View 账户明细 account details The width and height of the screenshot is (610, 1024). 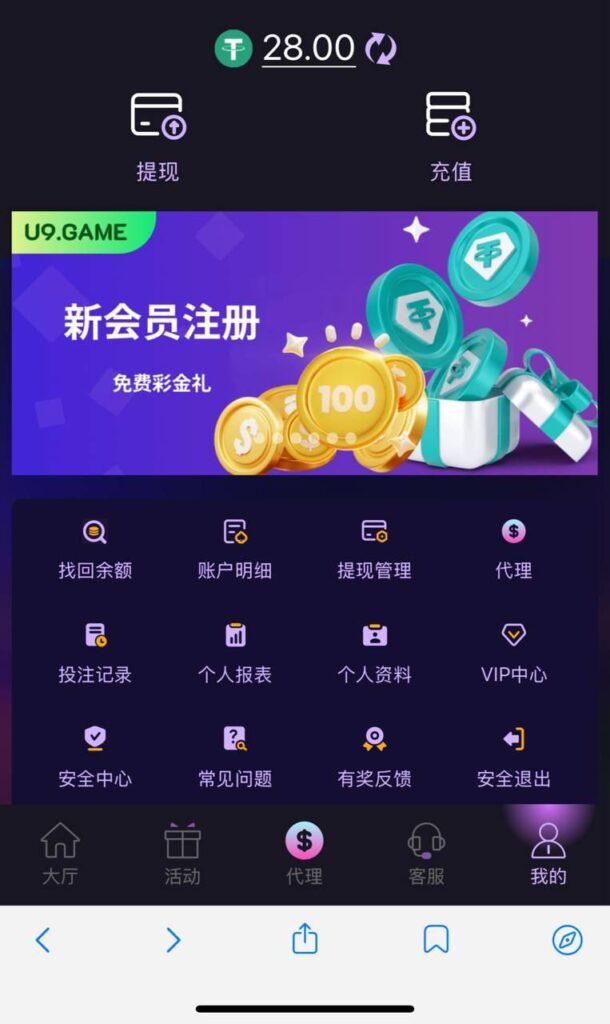pos(235,548)
